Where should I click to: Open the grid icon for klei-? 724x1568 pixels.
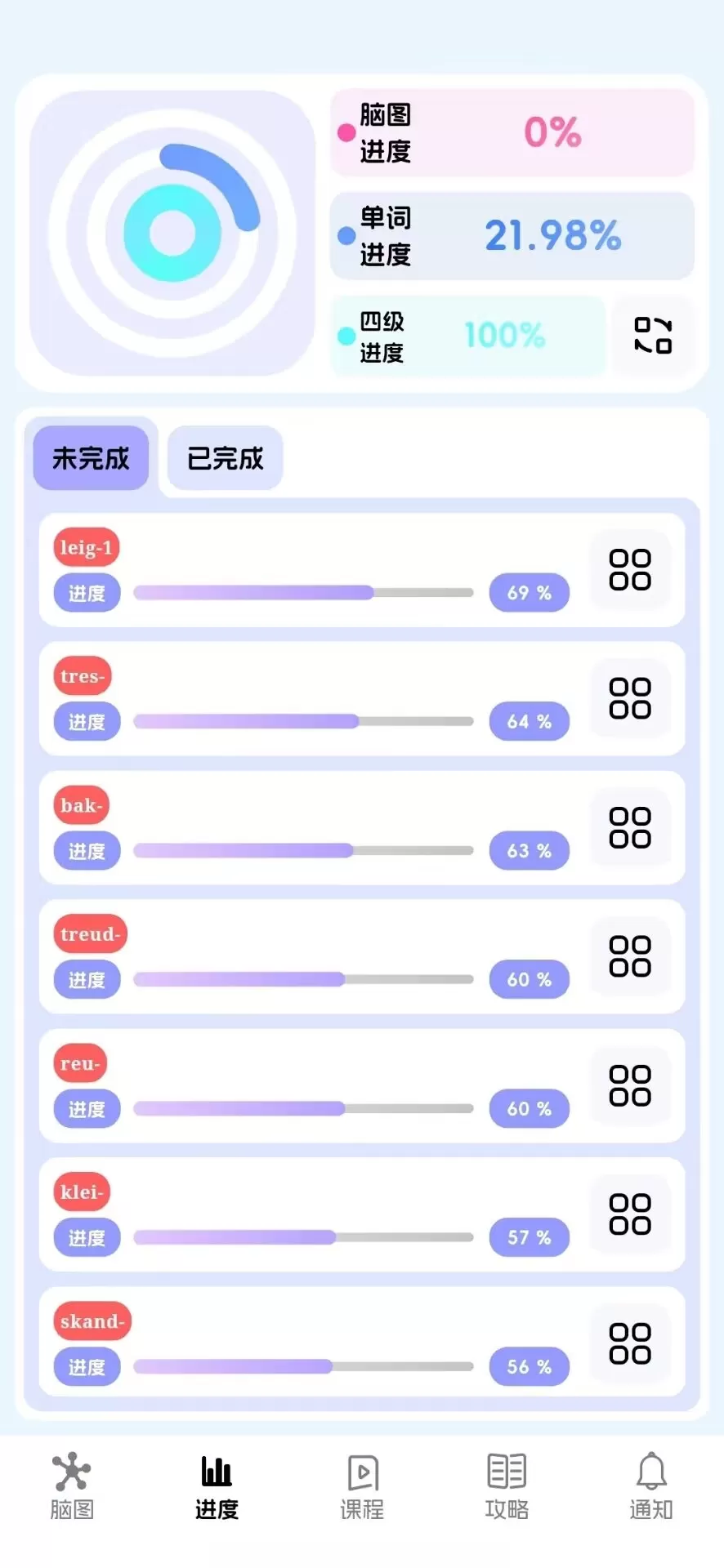click(630, 1214)
